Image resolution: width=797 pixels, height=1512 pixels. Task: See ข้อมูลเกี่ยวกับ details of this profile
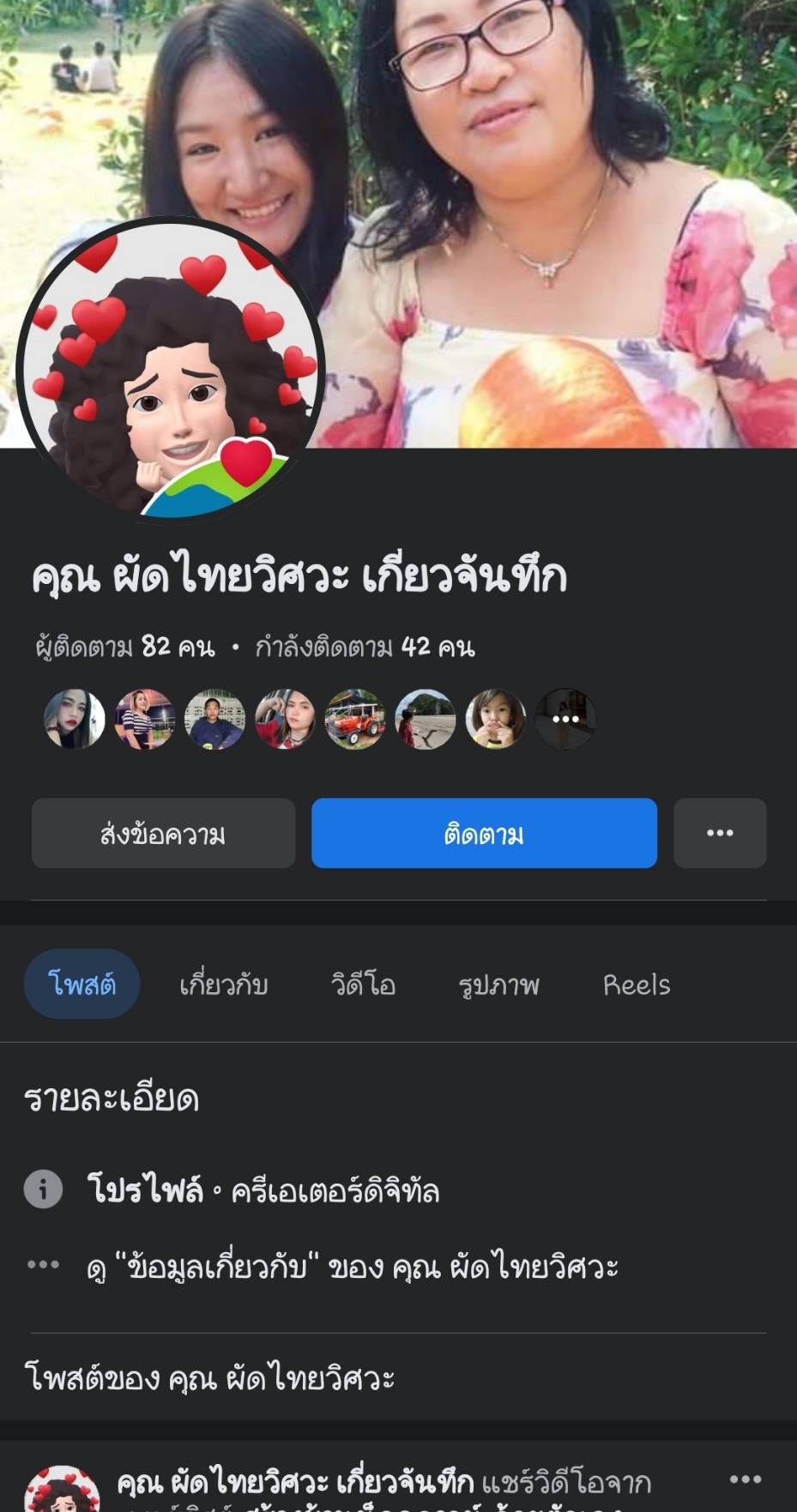click(x=352, y=1267)
